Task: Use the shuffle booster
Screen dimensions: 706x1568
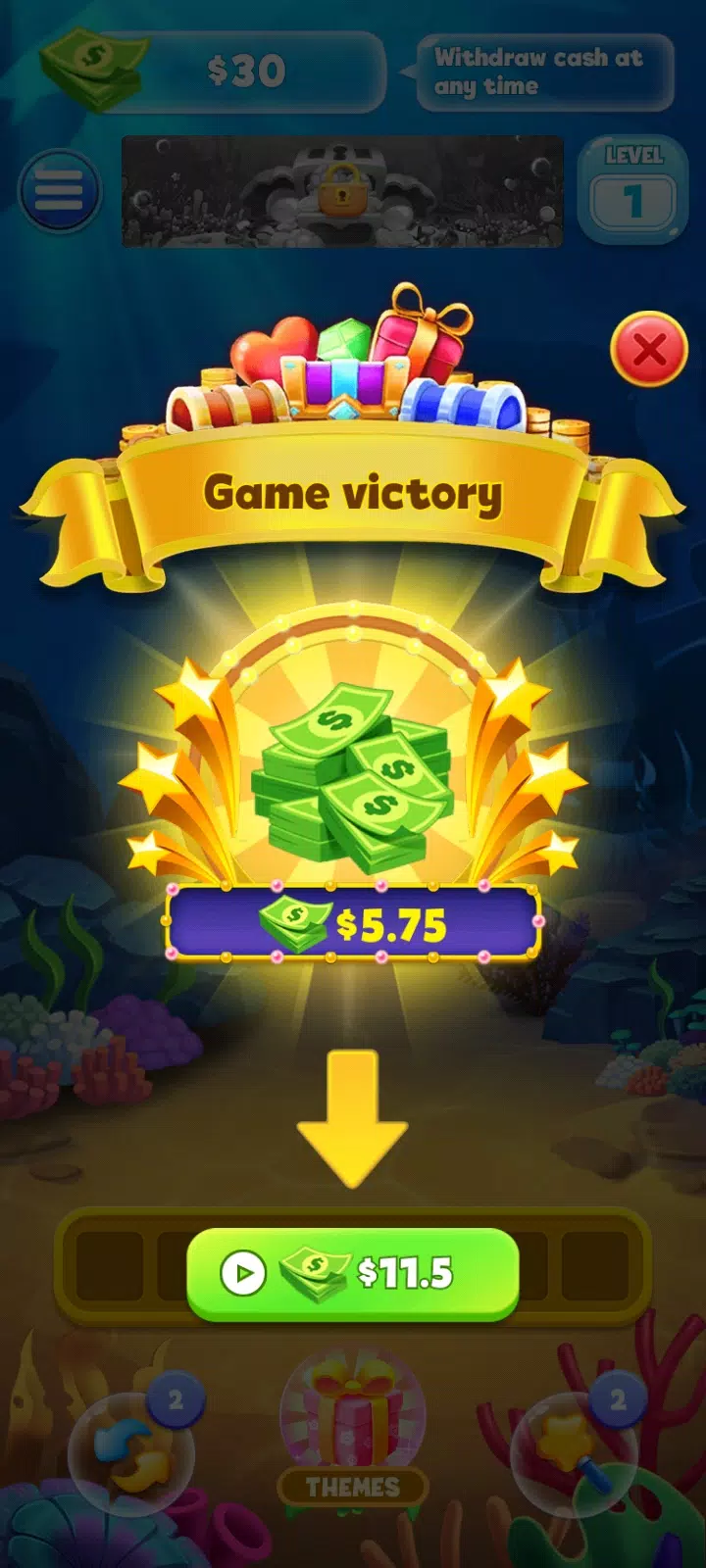Action: [x=130, y=1455]
